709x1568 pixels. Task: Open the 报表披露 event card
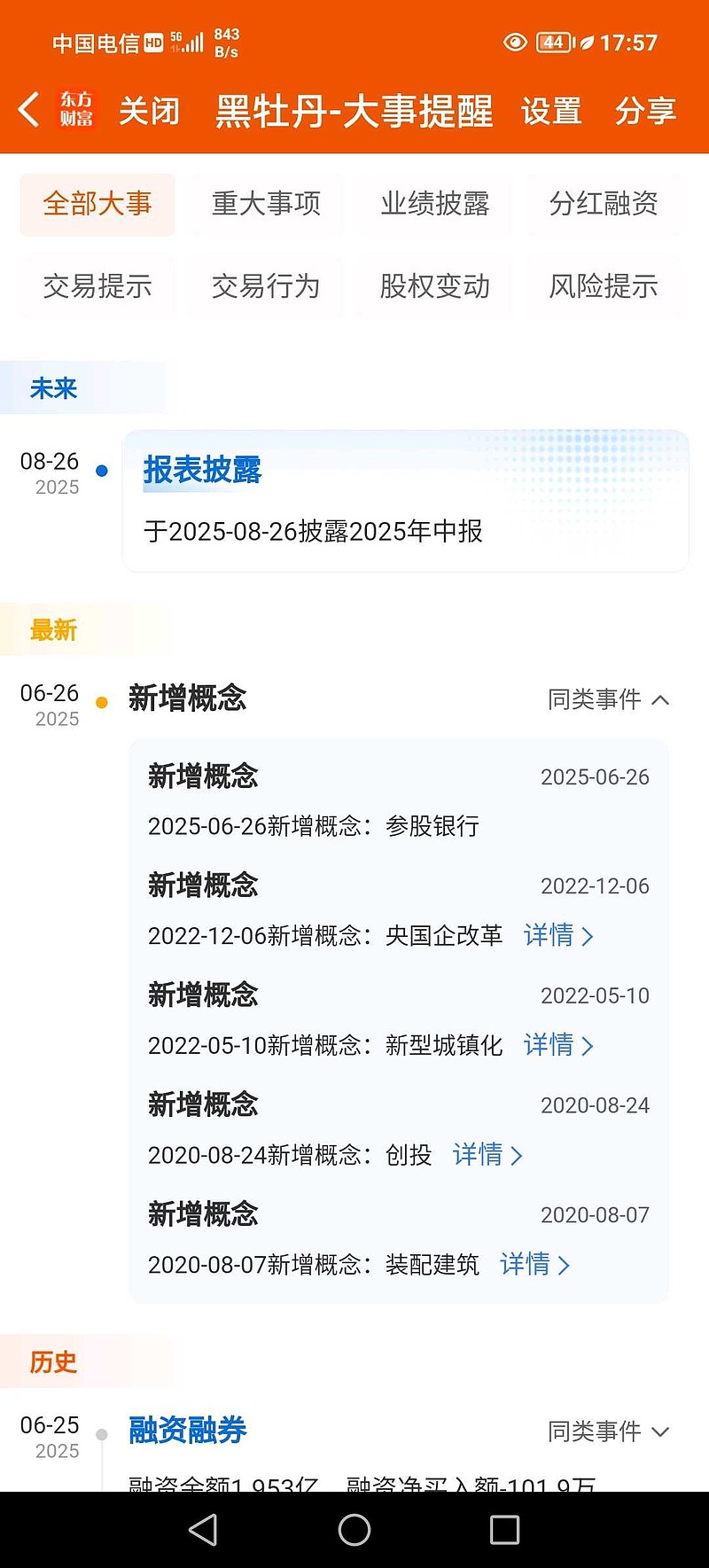pos(406,501)
